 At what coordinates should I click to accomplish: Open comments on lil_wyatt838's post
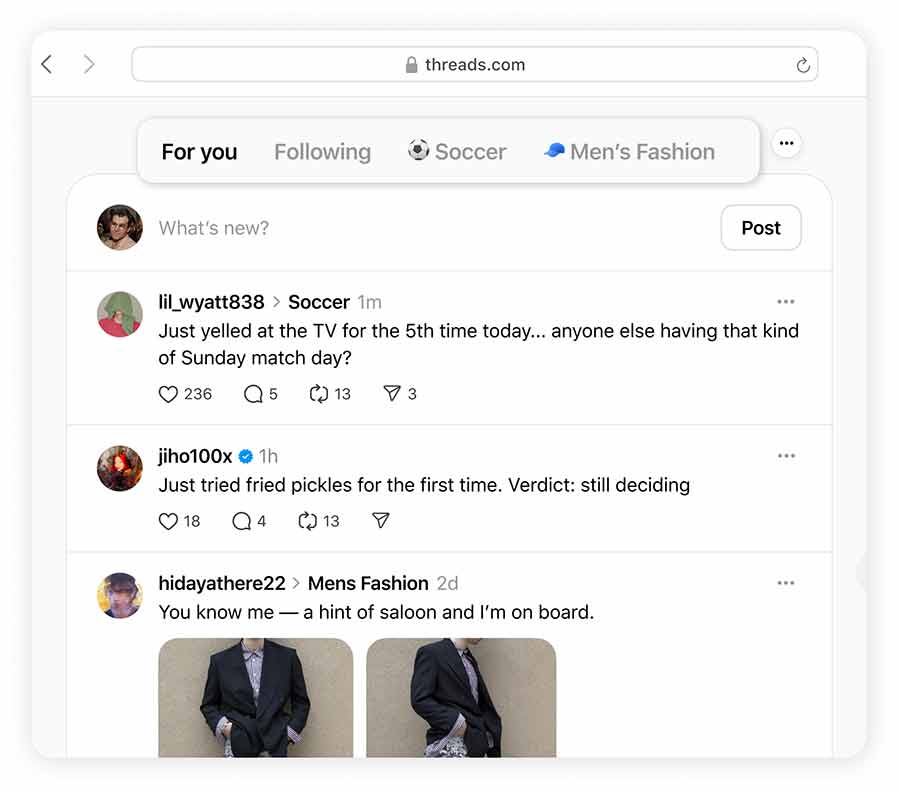point(253,394)
